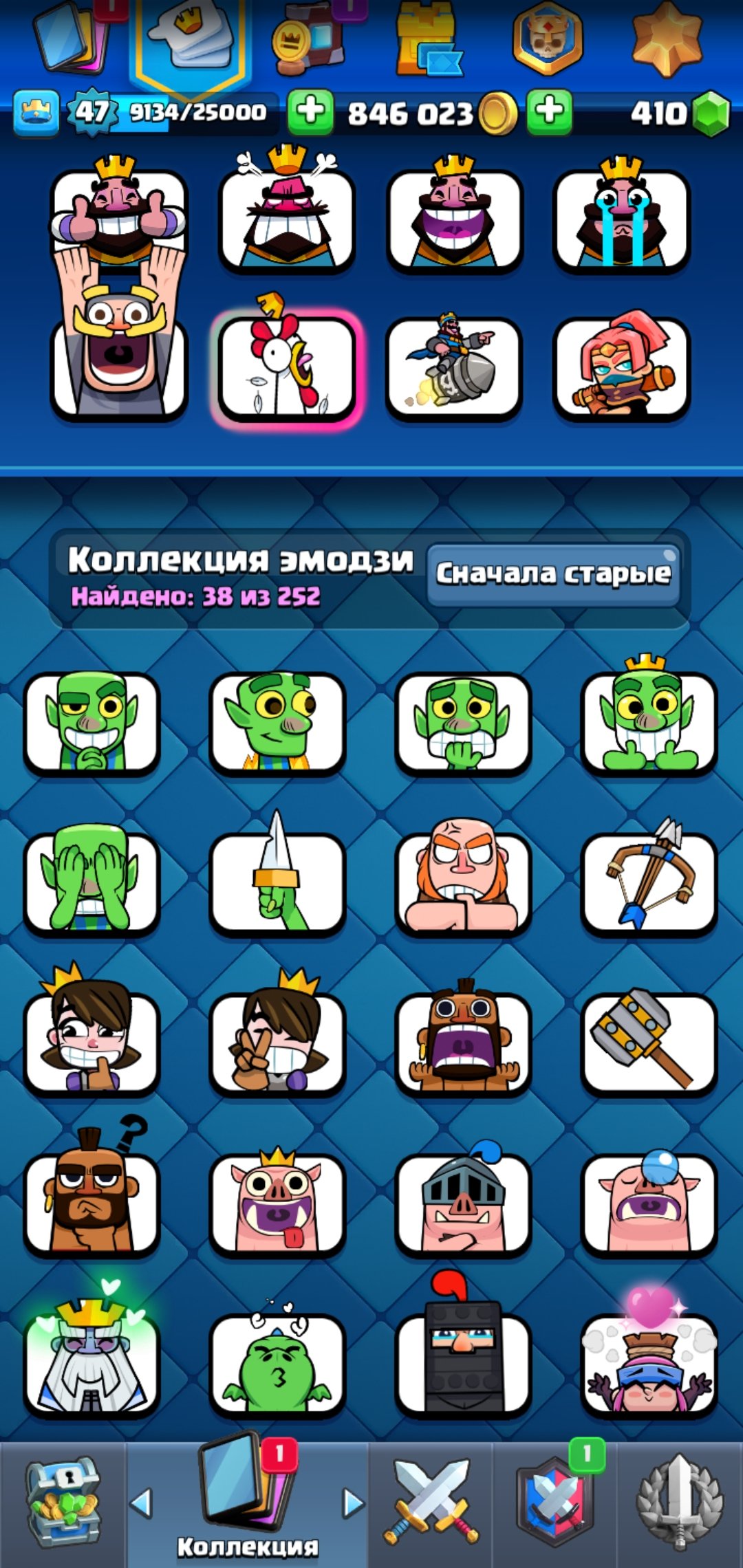The height and width of the screenshot is (1568, 743).
Task: Open the clan shield tab
Action: [x=554, y=1505]
